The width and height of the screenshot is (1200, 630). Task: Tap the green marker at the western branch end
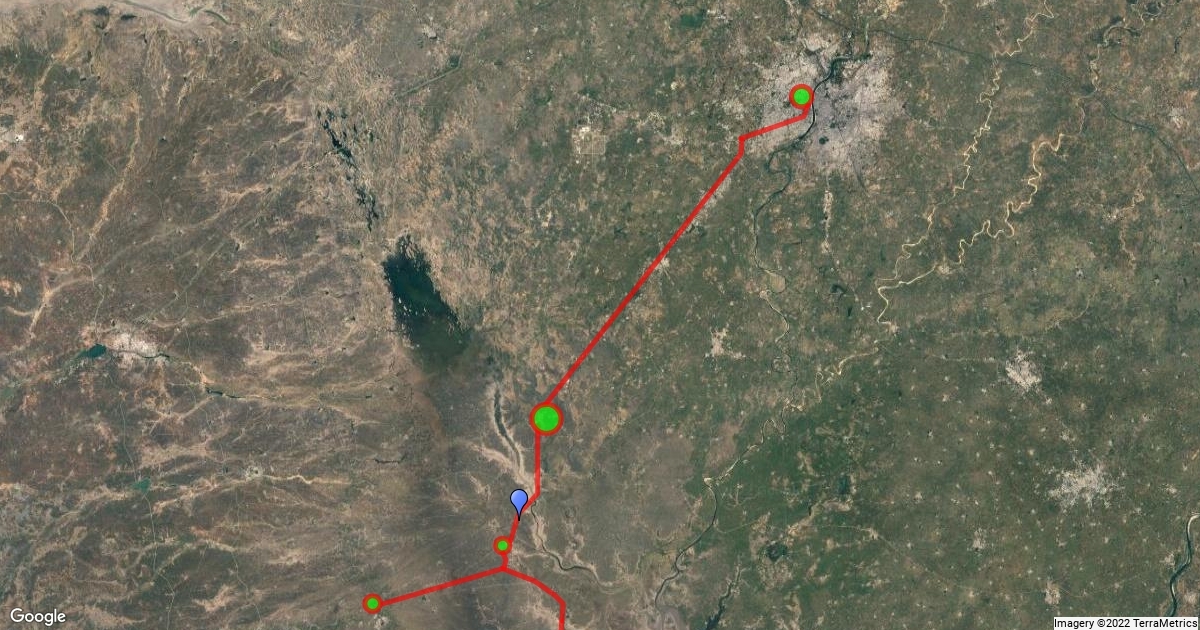372,603
